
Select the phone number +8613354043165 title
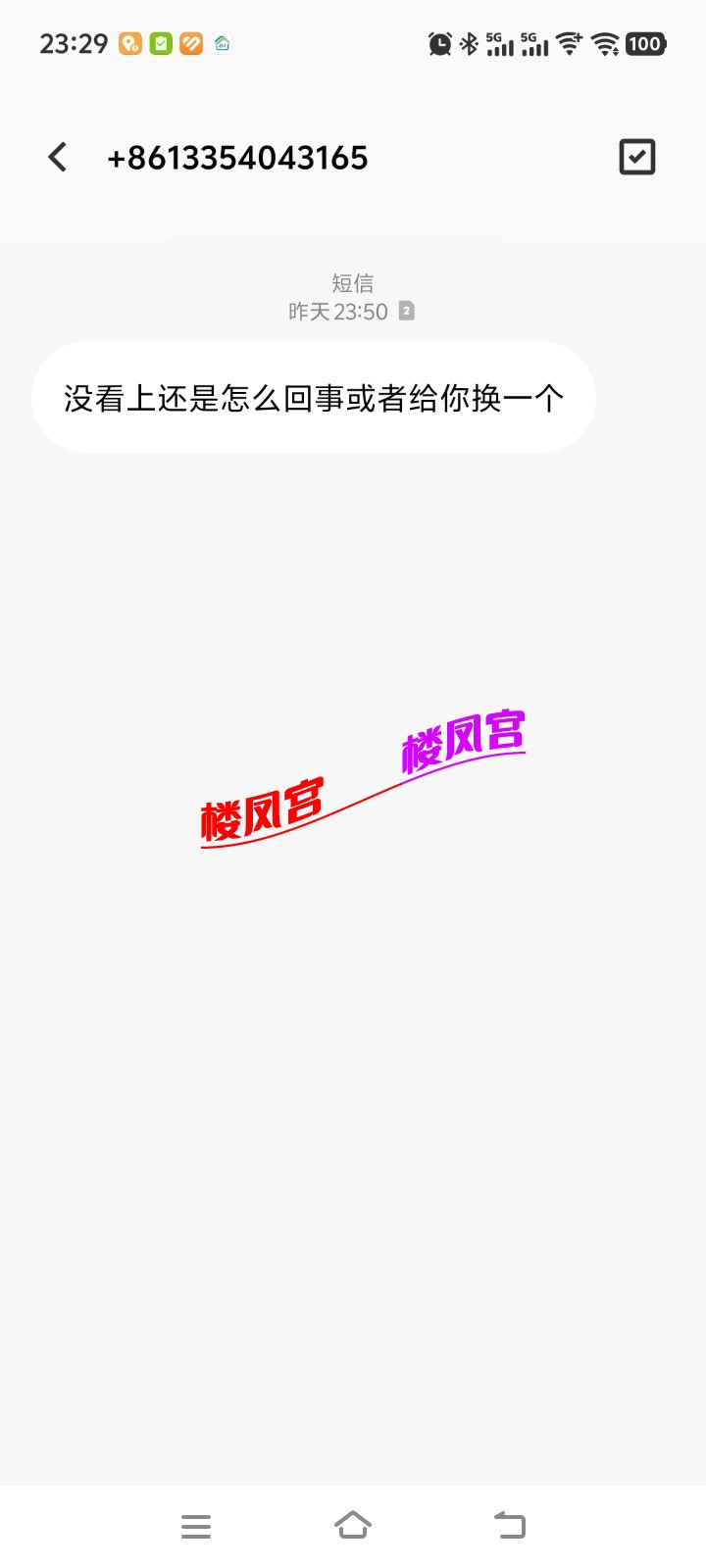[237, 157]
